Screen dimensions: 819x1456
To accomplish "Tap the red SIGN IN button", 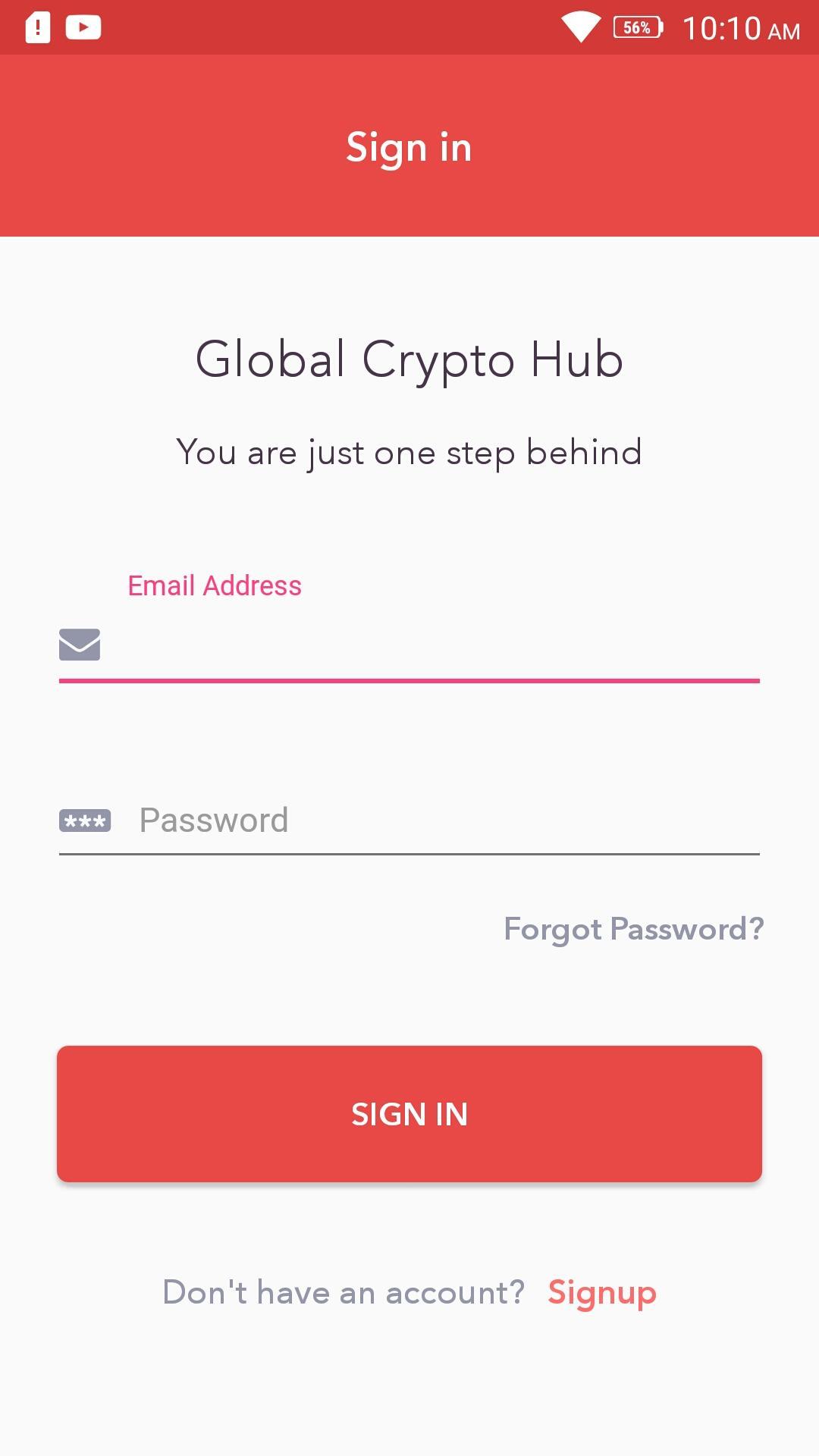I will pyautogui.click(x=409, y=1114).
